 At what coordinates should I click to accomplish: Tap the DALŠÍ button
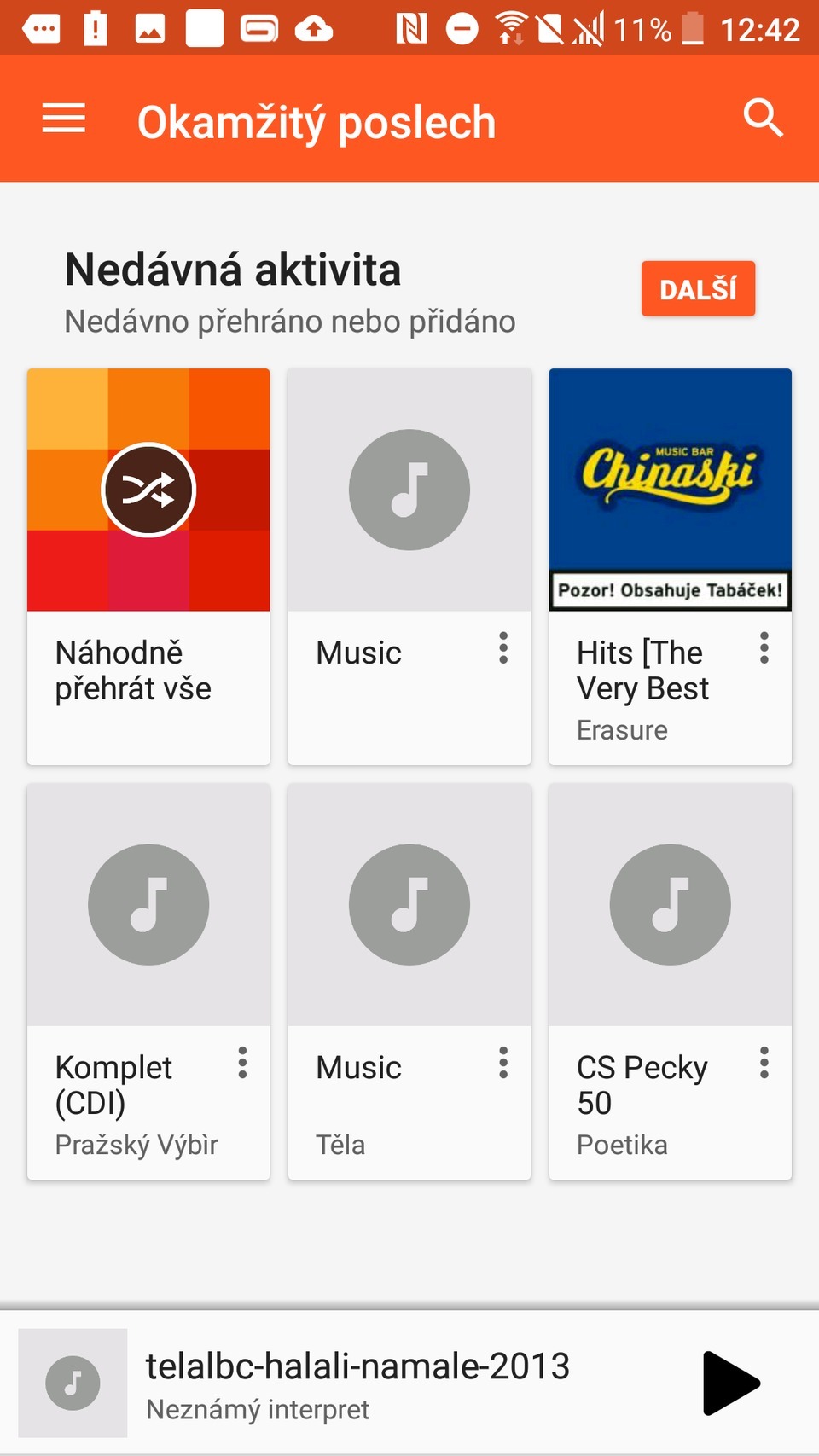click(698, 289)
